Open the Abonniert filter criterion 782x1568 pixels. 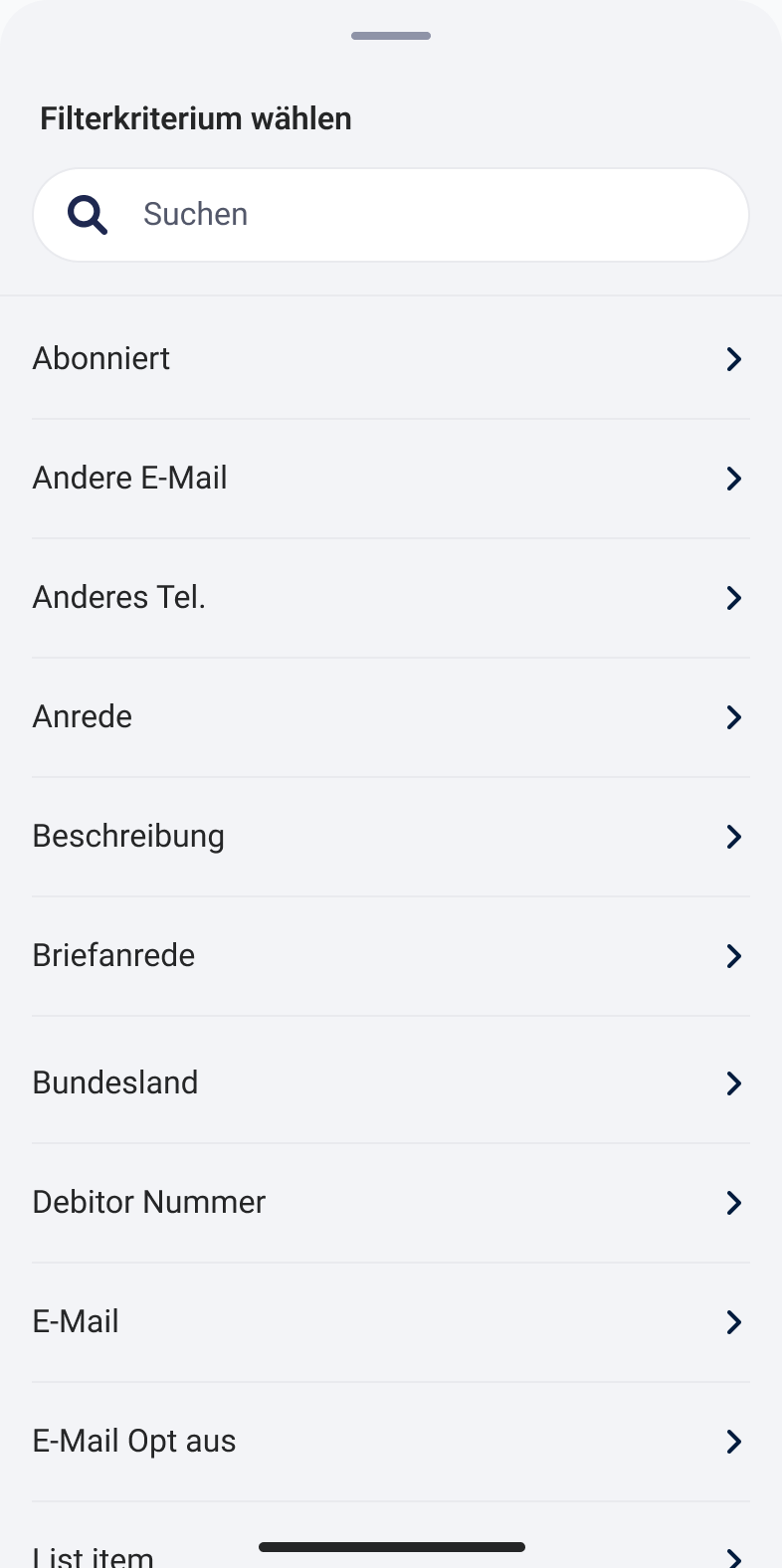pos(390,359)
